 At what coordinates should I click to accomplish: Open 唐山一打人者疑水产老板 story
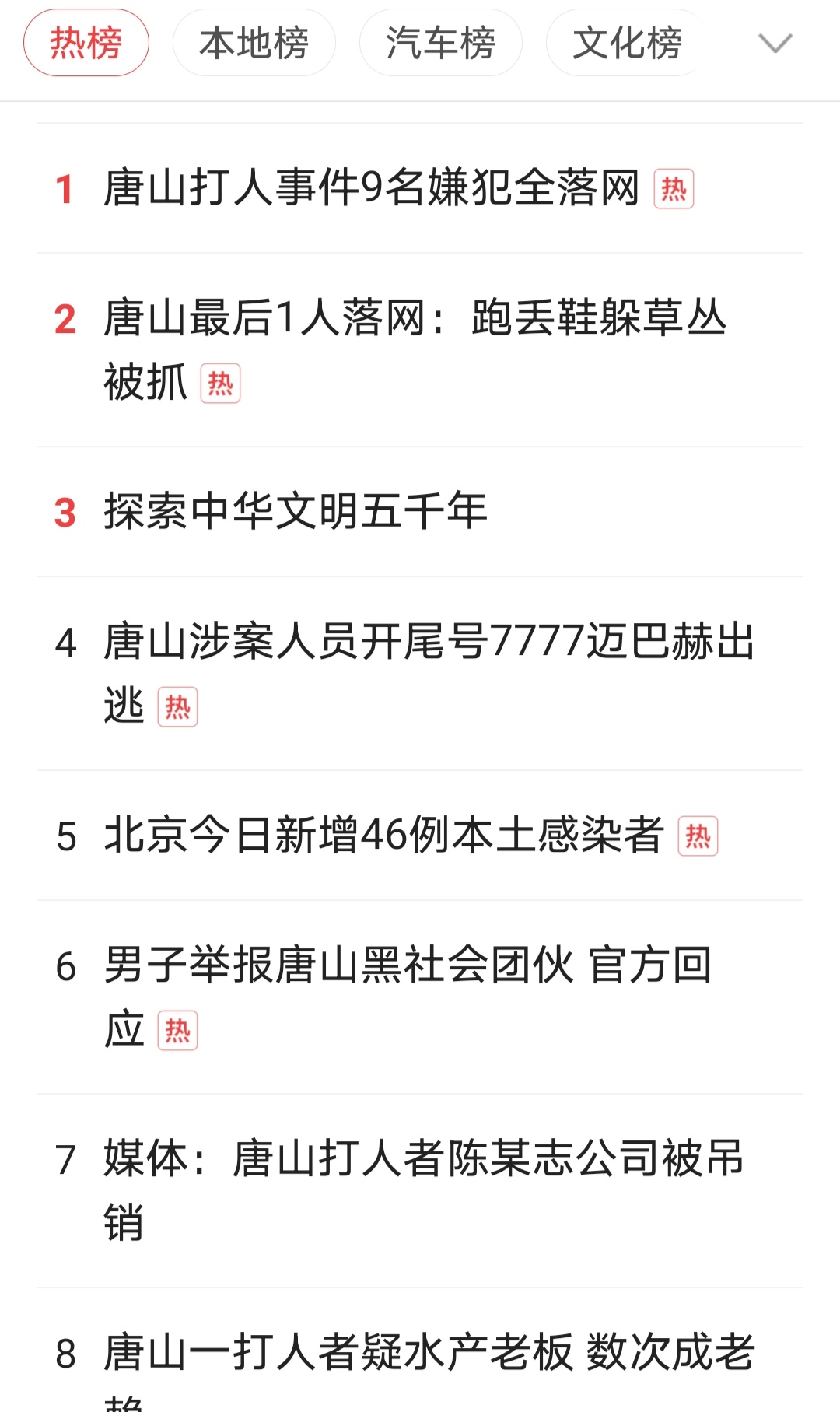tap(429, 1352)
